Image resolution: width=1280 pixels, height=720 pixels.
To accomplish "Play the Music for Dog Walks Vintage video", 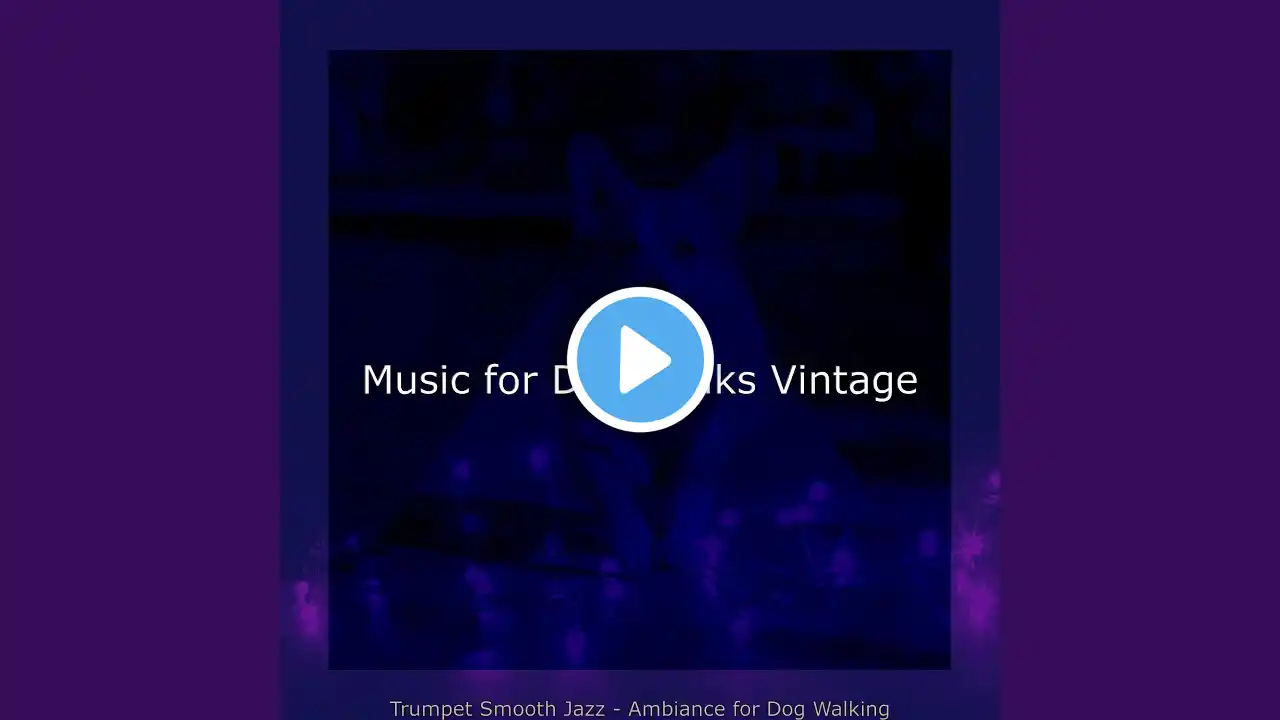I will point(640,359).
